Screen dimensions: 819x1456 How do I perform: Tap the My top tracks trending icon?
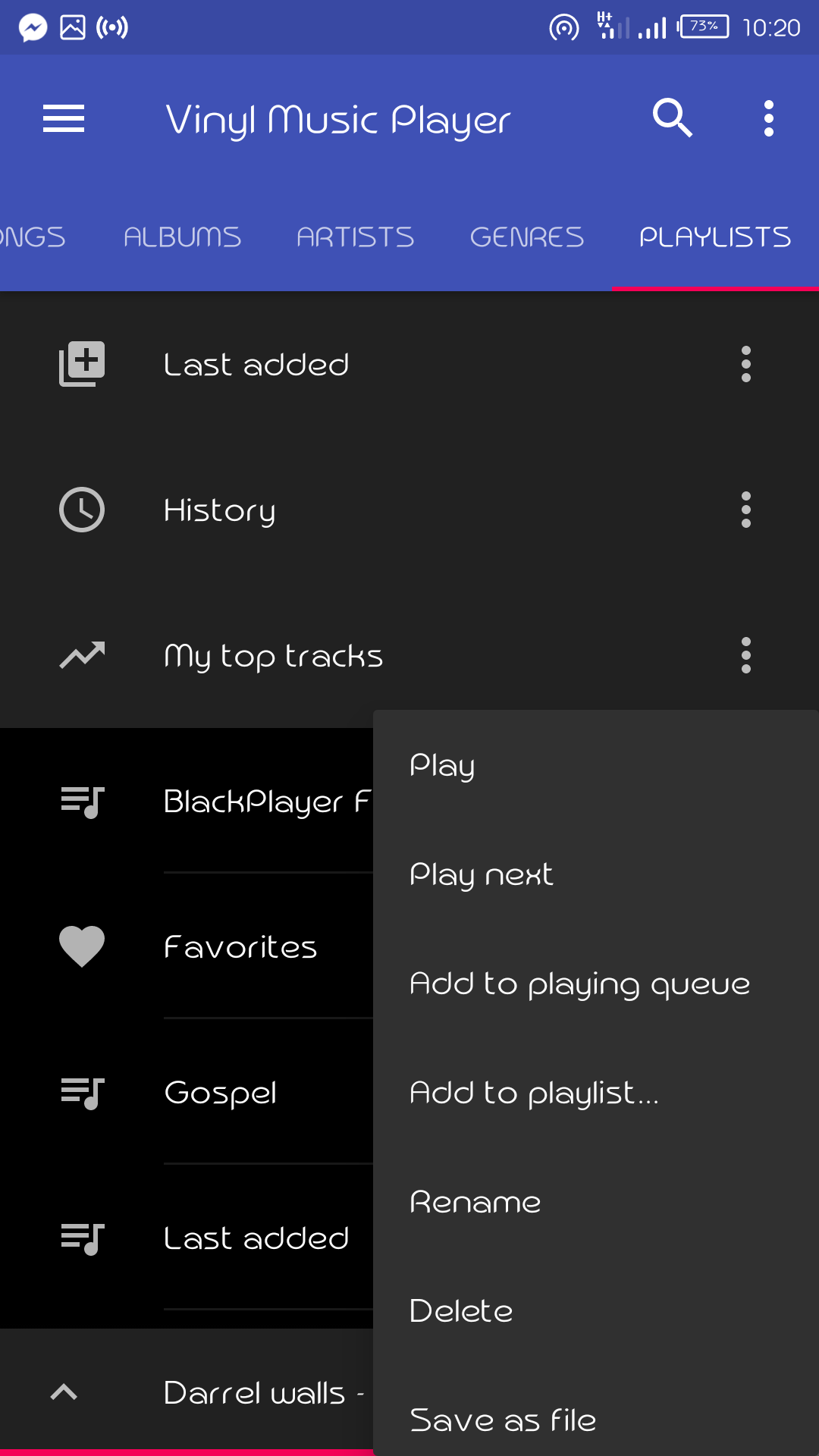pyautogui.click(x=81, y=655)
